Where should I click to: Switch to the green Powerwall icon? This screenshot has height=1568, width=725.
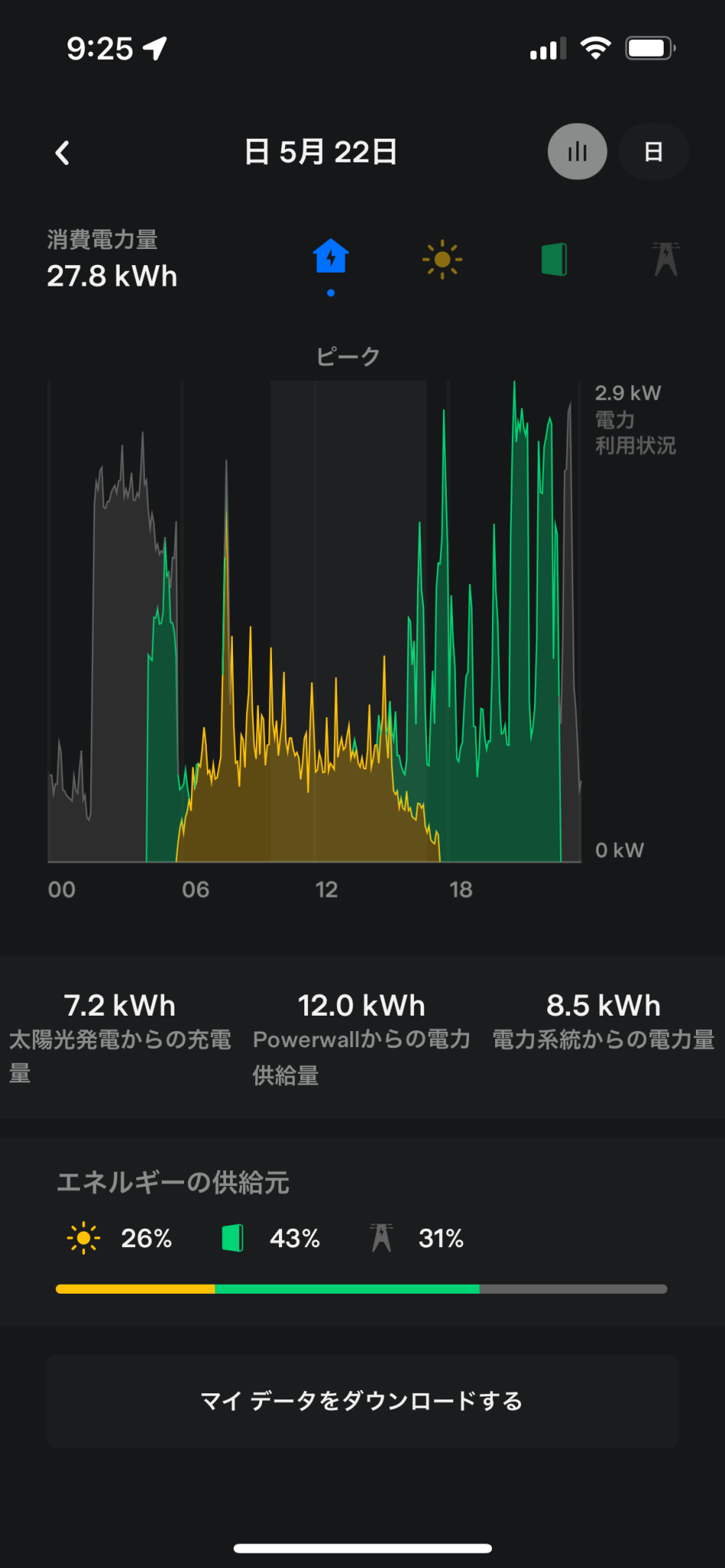(x=554, y=260)
